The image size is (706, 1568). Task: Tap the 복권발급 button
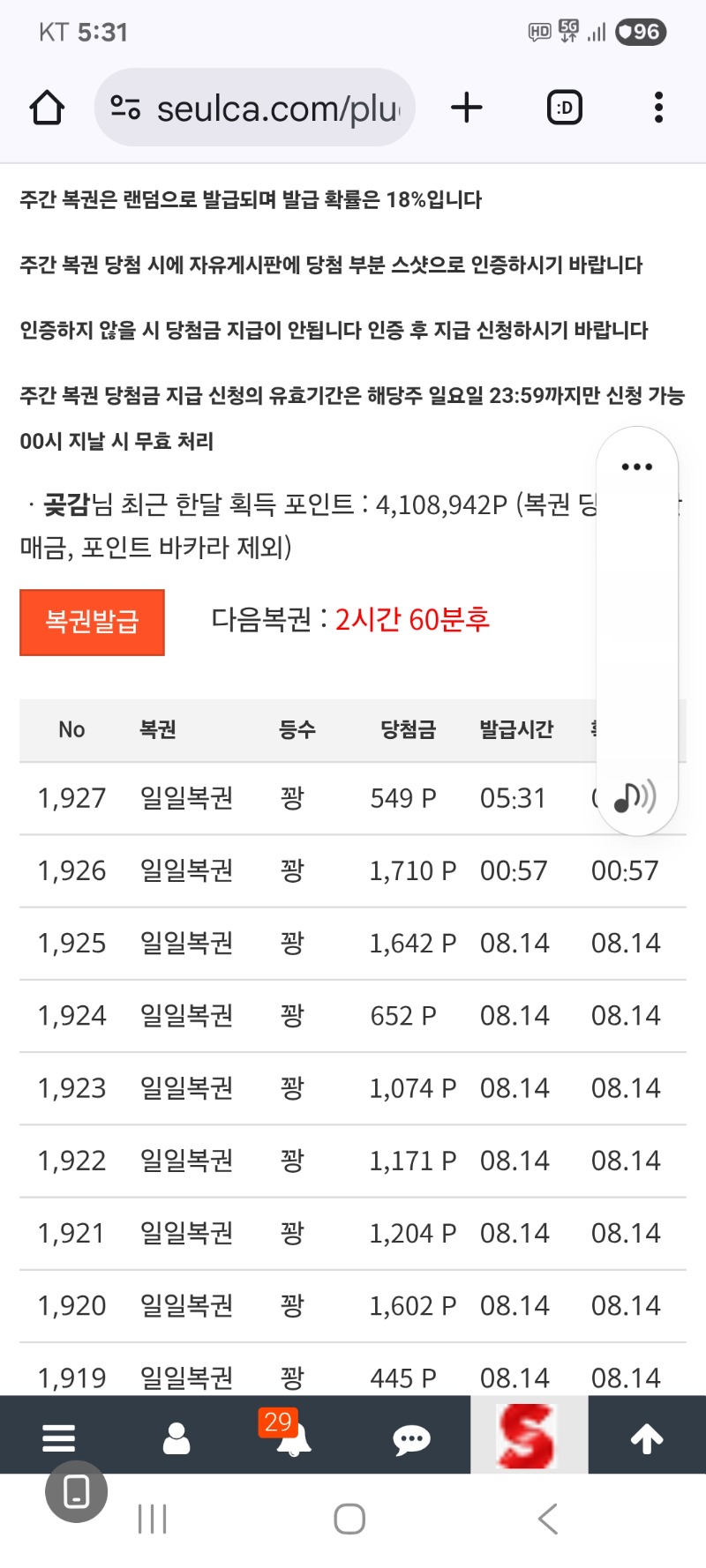tap(92, 622)
